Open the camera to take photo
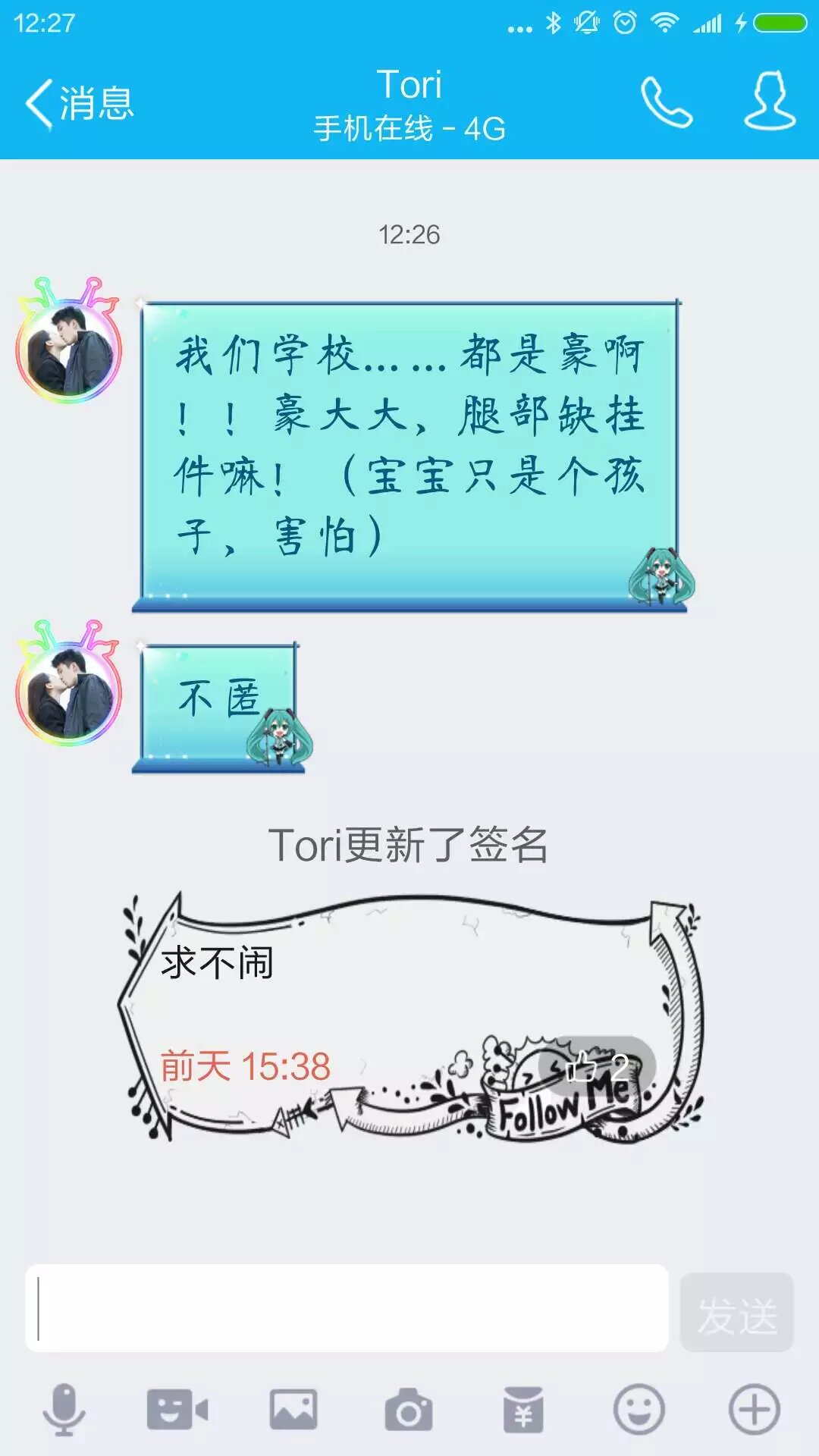Image resolution: width=819 pixels, height=1456 pixels. [x=409, y=1410]
